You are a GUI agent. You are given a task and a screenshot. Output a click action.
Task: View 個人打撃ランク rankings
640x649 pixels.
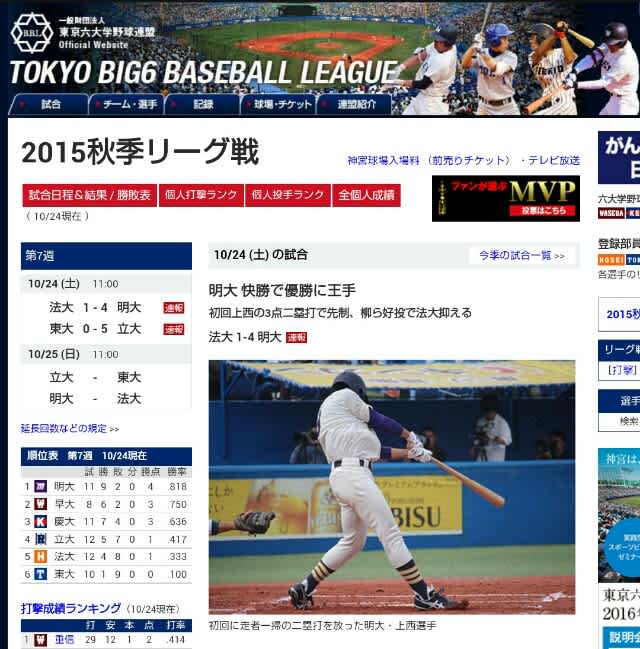click(202, 195)
